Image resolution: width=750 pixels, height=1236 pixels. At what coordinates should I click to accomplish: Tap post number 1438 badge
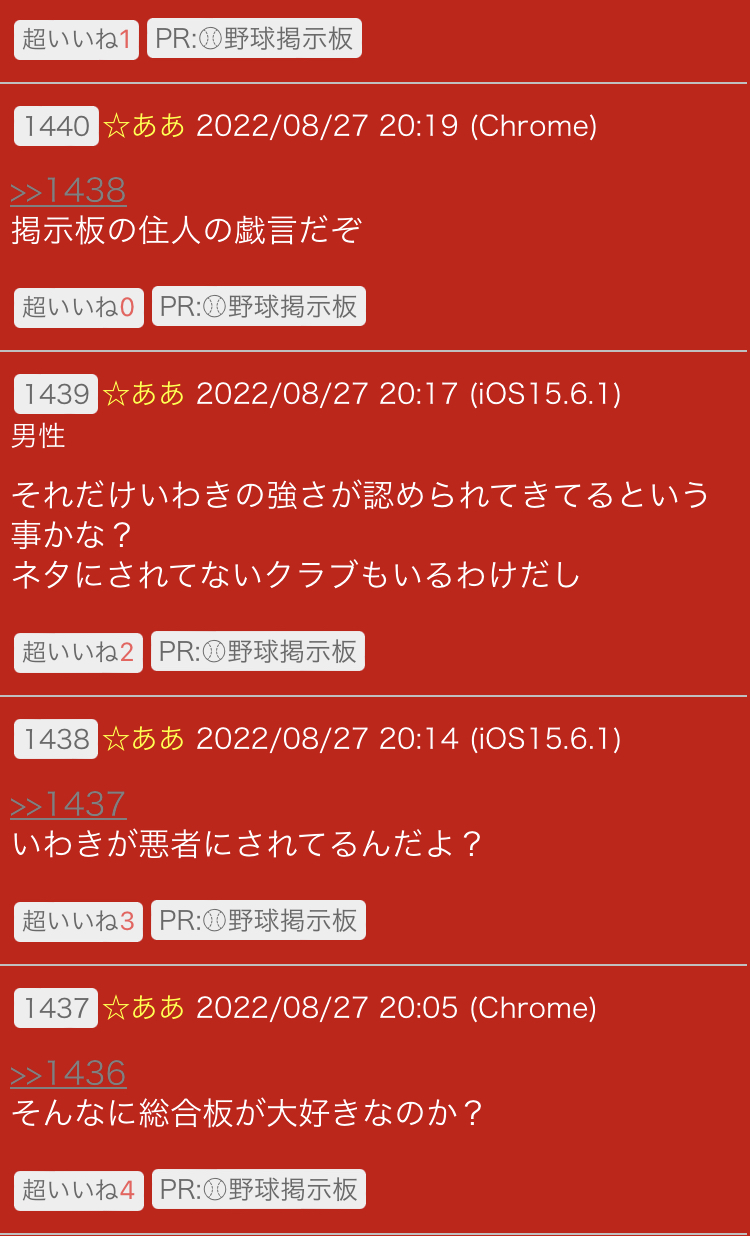click(56, 739)
